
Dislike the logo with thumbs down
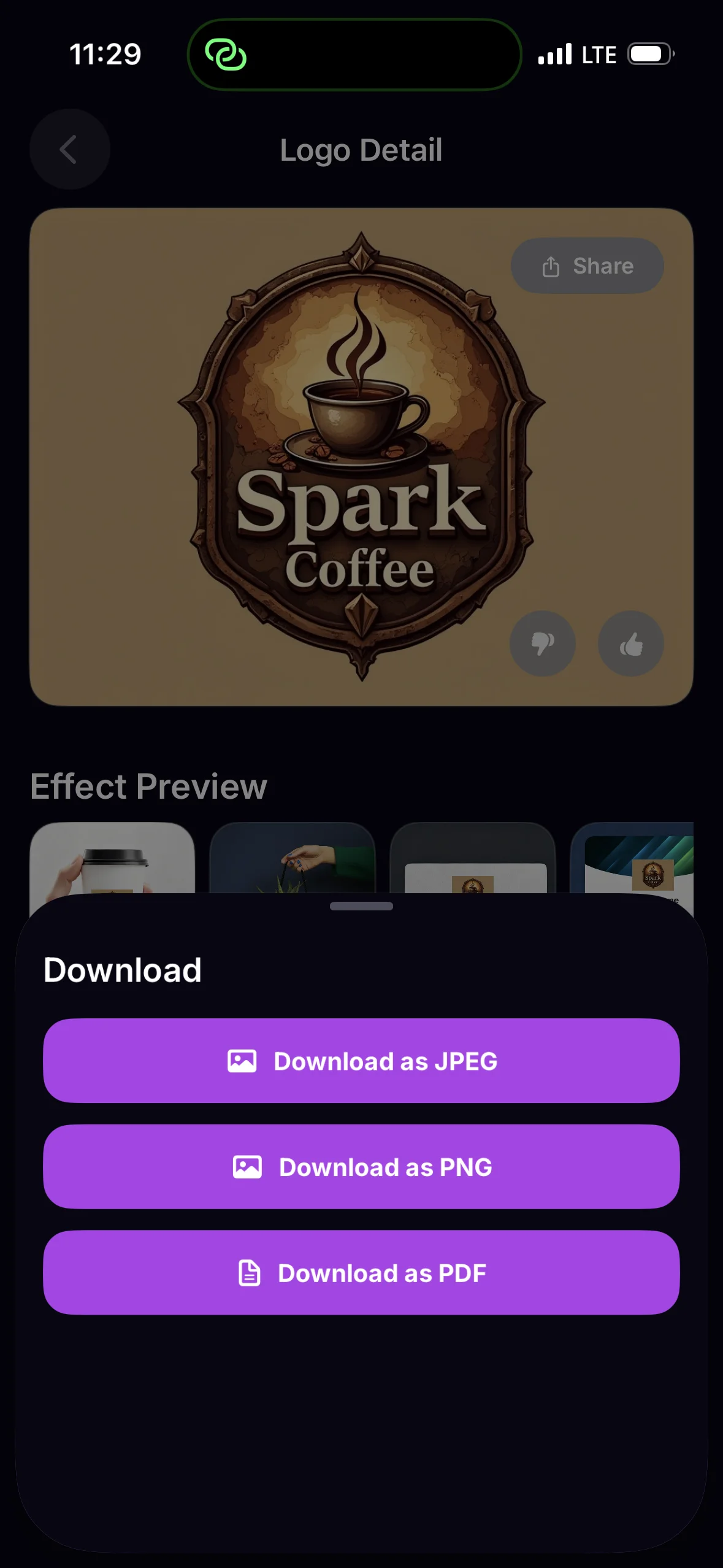point(542,643)
